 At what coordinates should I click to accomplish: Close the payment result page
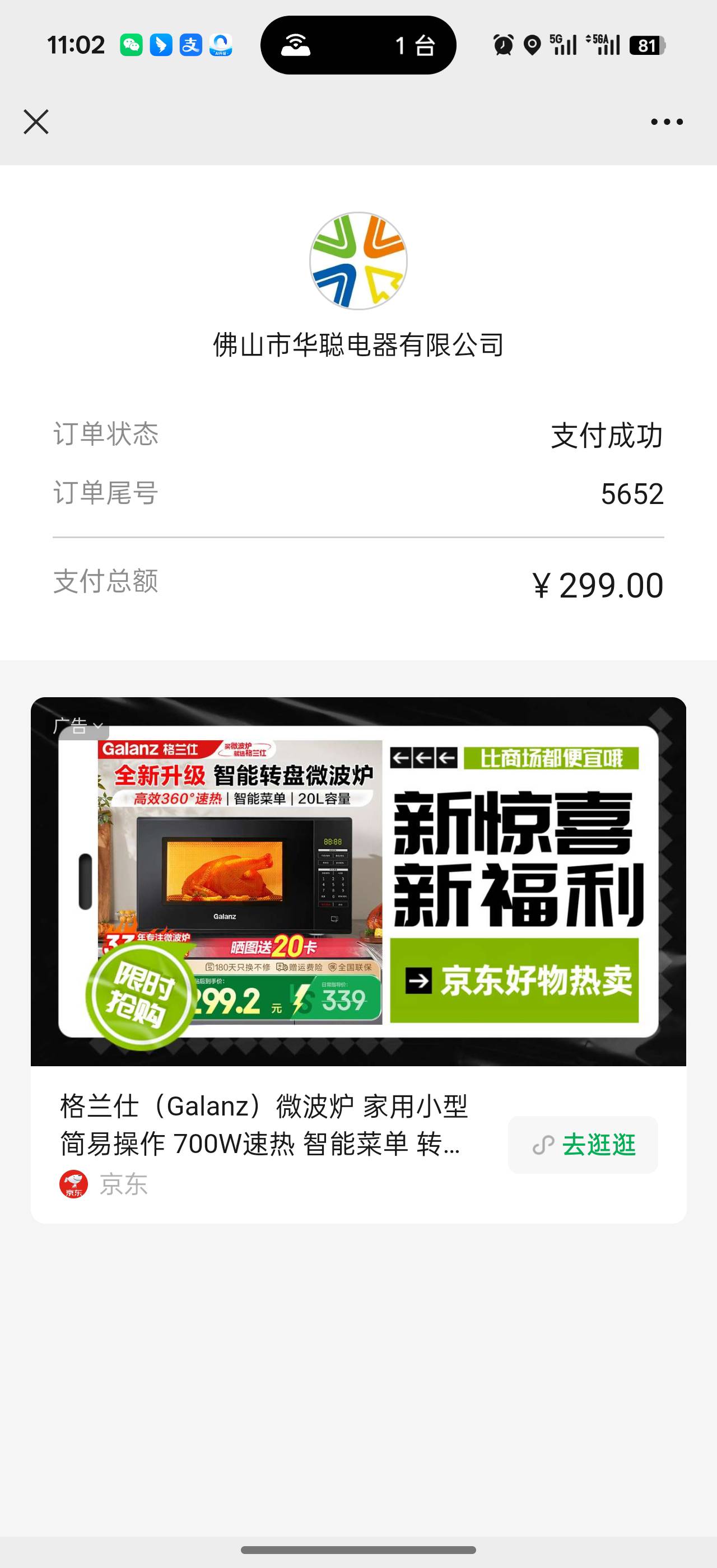(36, 122)
